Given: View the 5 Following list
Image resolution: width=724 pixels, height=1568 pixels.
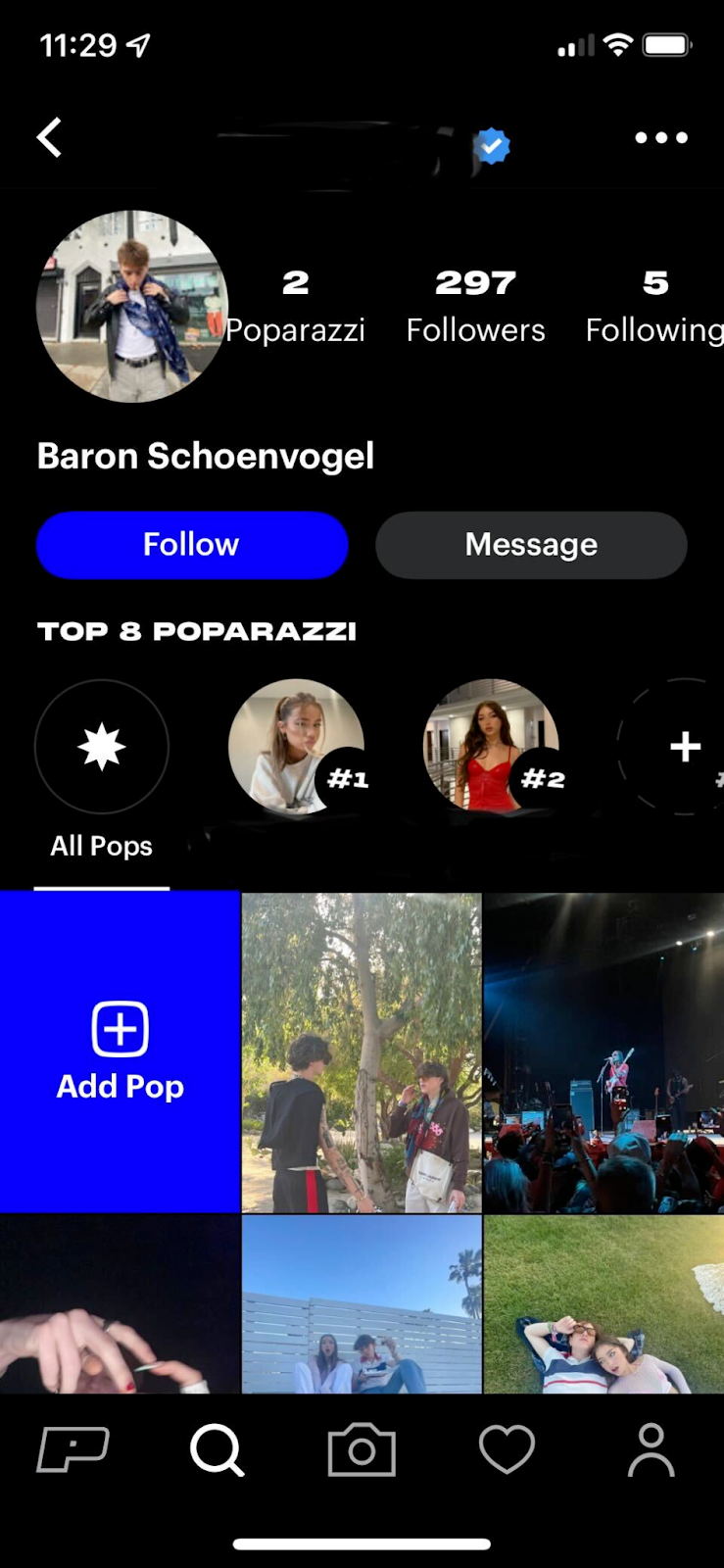Looking at the screenshot, I should (654, 307).
